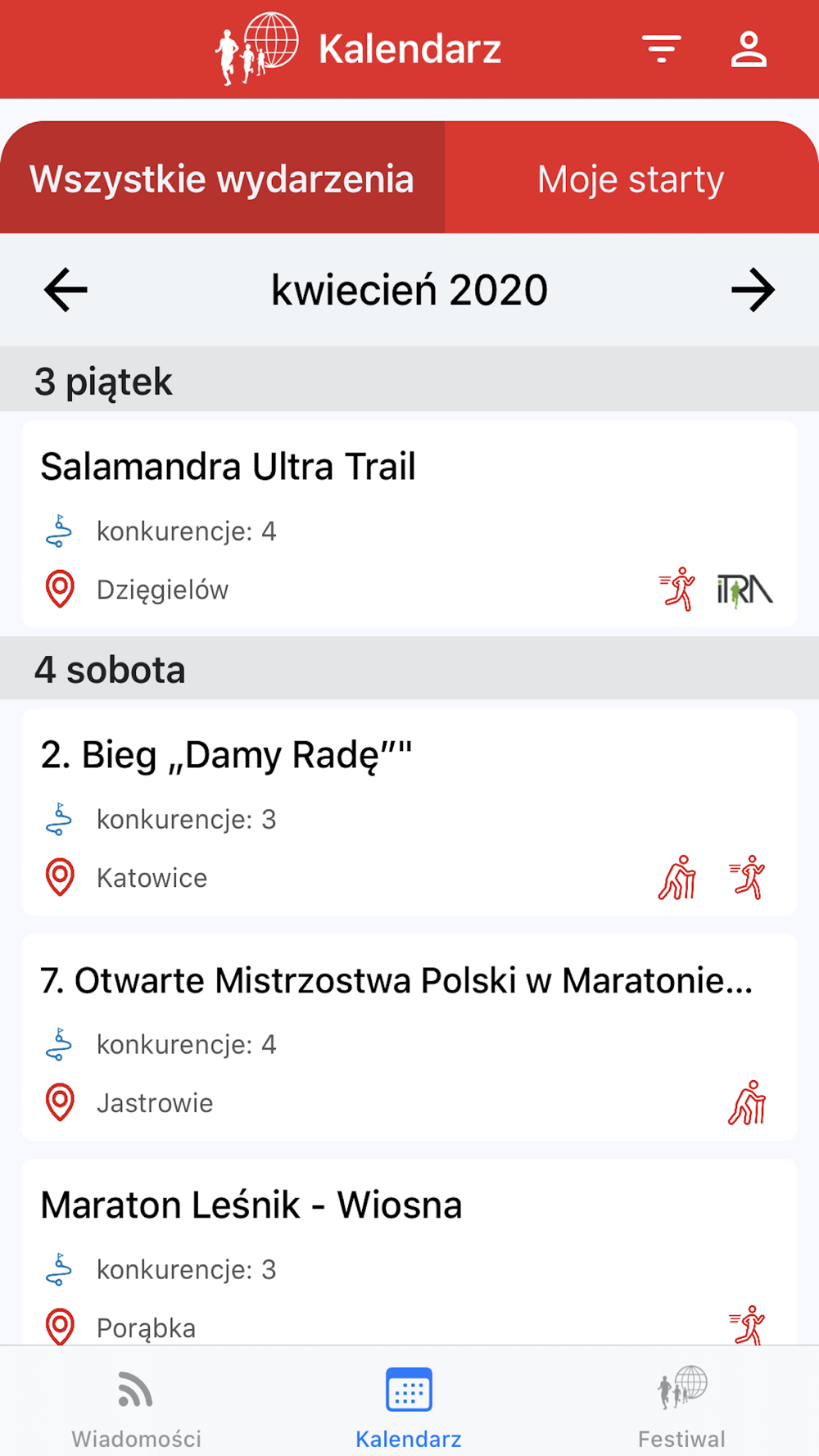
Task: Tap Kalendarz in the bottom navigation
Action: [409, 1407]
